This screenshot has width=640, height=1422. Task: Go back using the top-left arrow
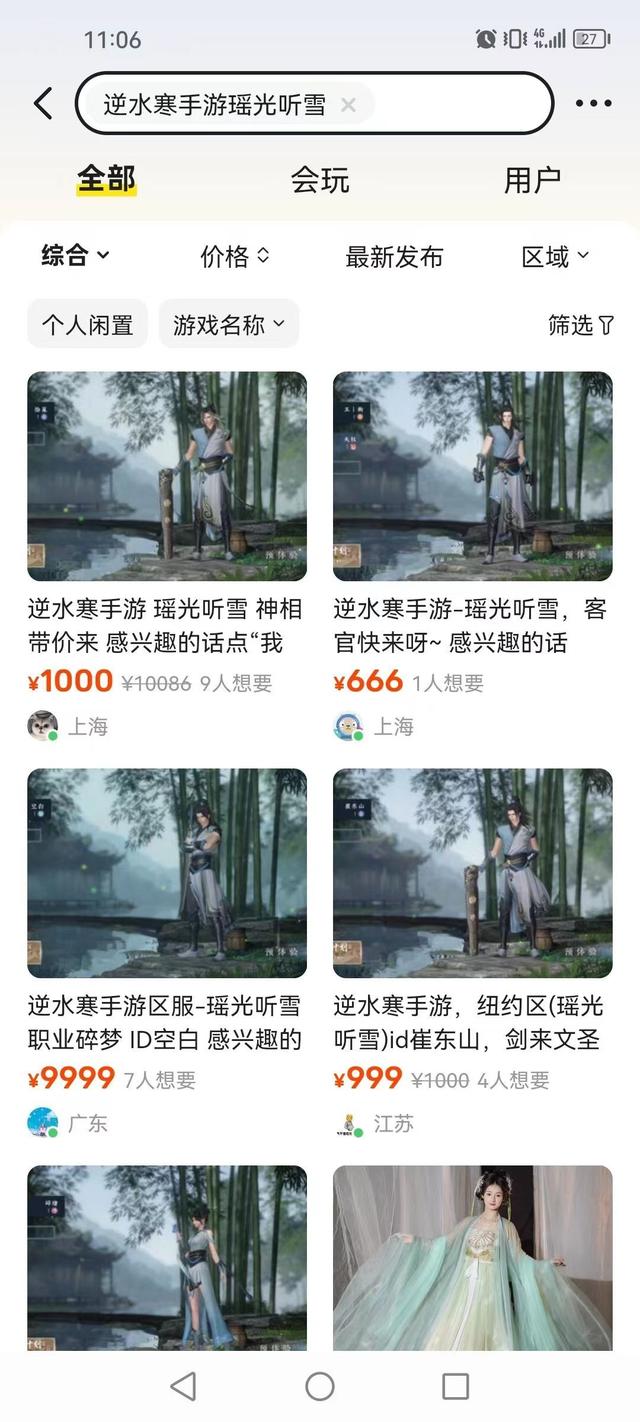point(43,103)
